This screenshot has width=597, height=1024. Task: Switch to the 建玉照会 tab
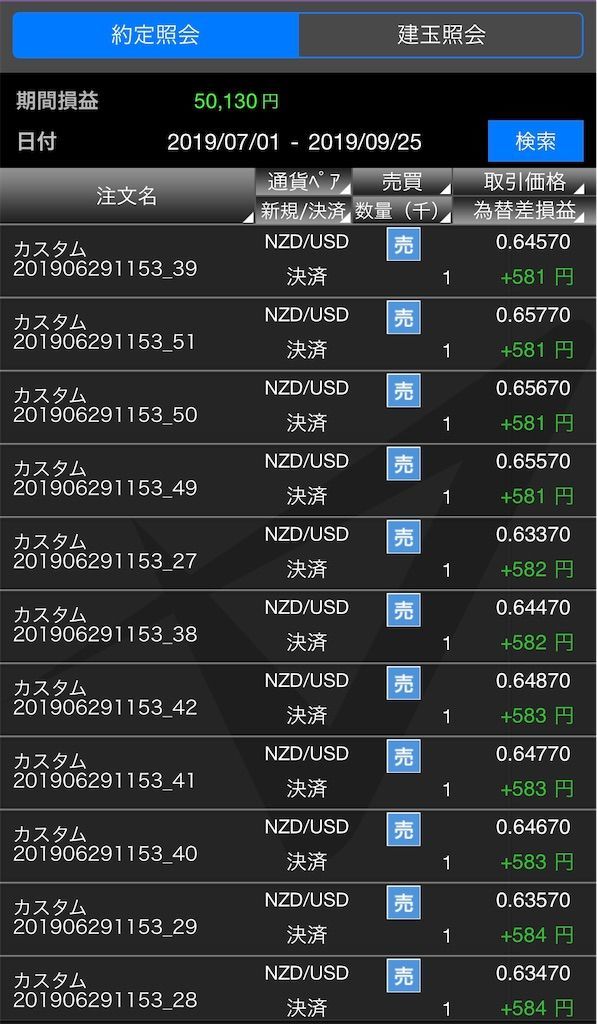pos(441,35)
